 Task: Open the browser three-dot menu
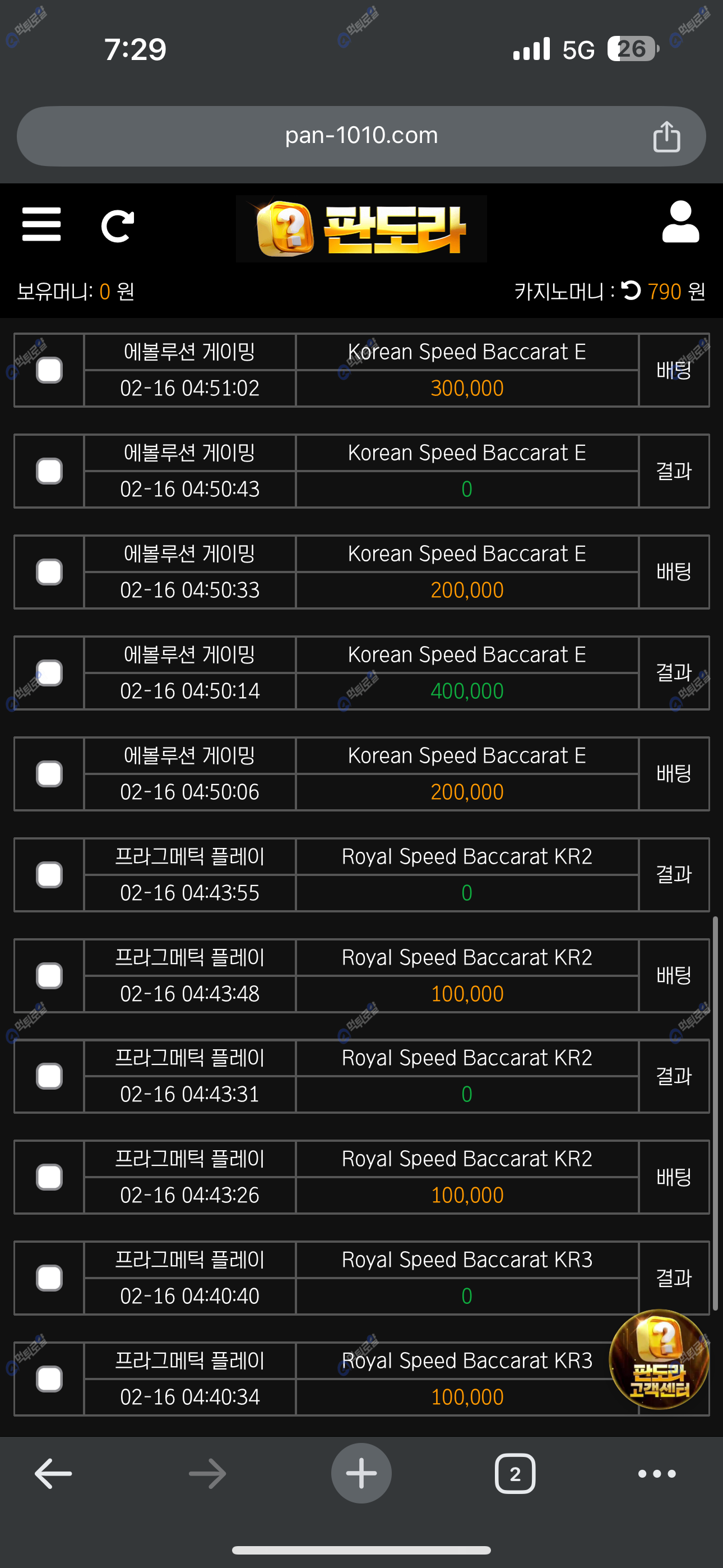pyautogui.click(x=657, y=1474)
